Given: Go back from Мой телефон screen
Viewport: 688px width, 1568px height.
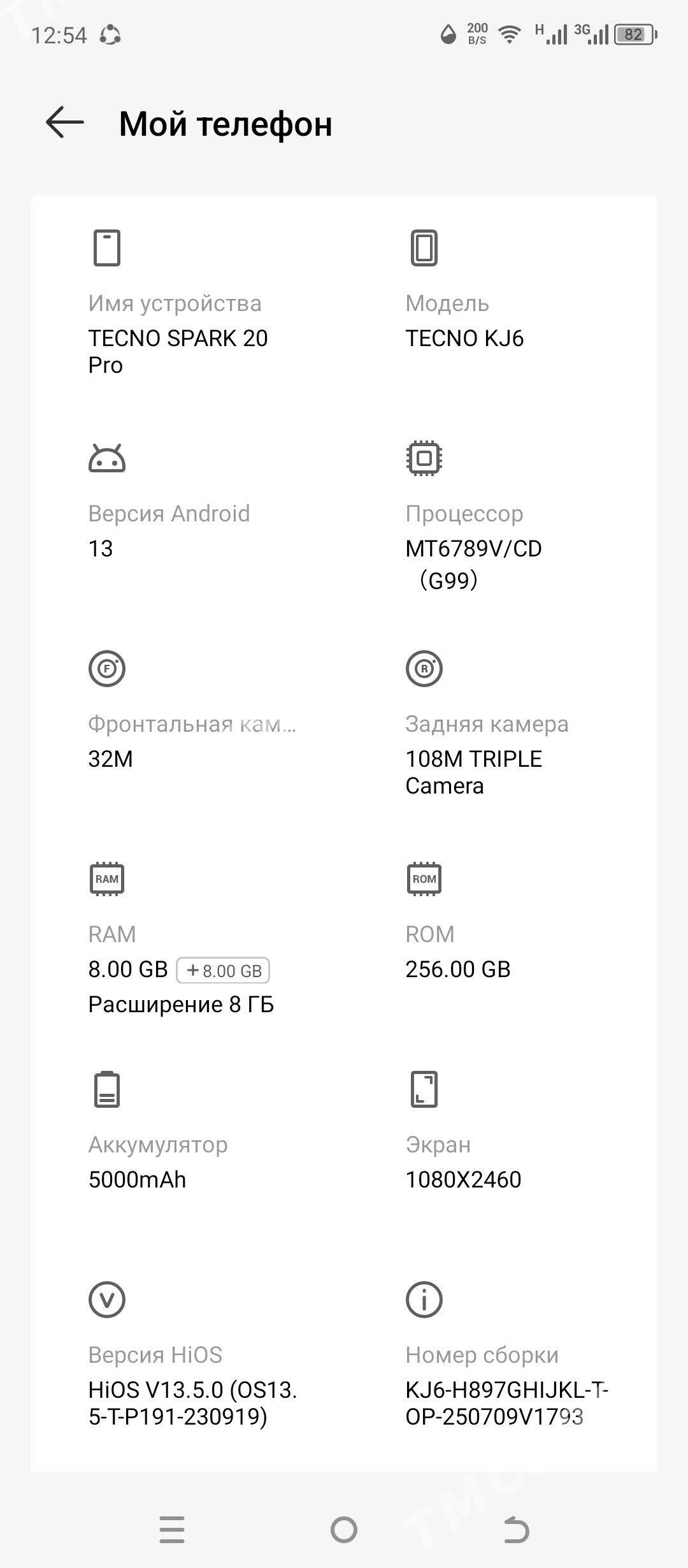Looking at the screenshot, I should tap(65, 122).
